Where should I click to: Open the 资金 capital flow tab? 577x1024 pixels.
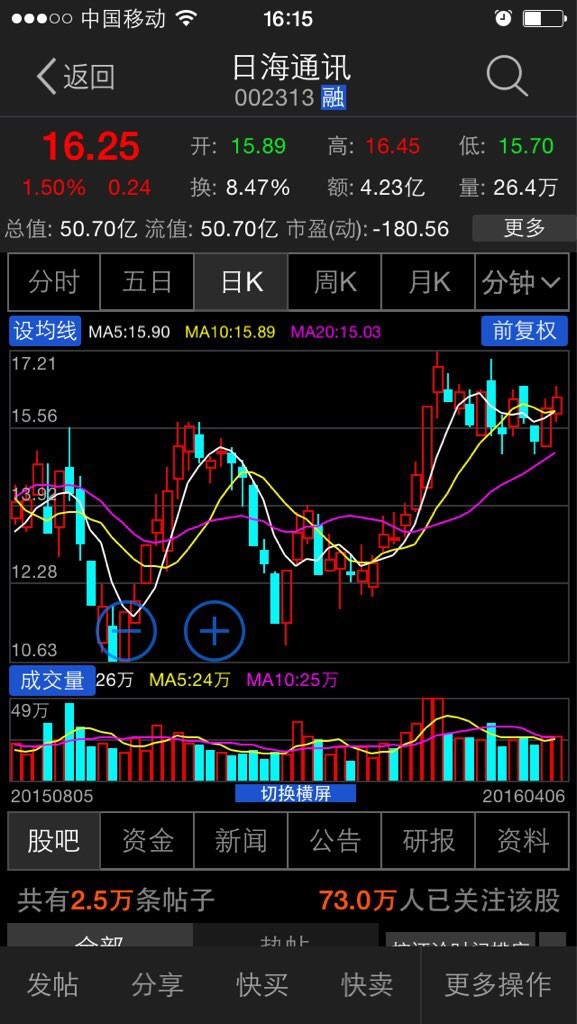(x=148, y=841)
